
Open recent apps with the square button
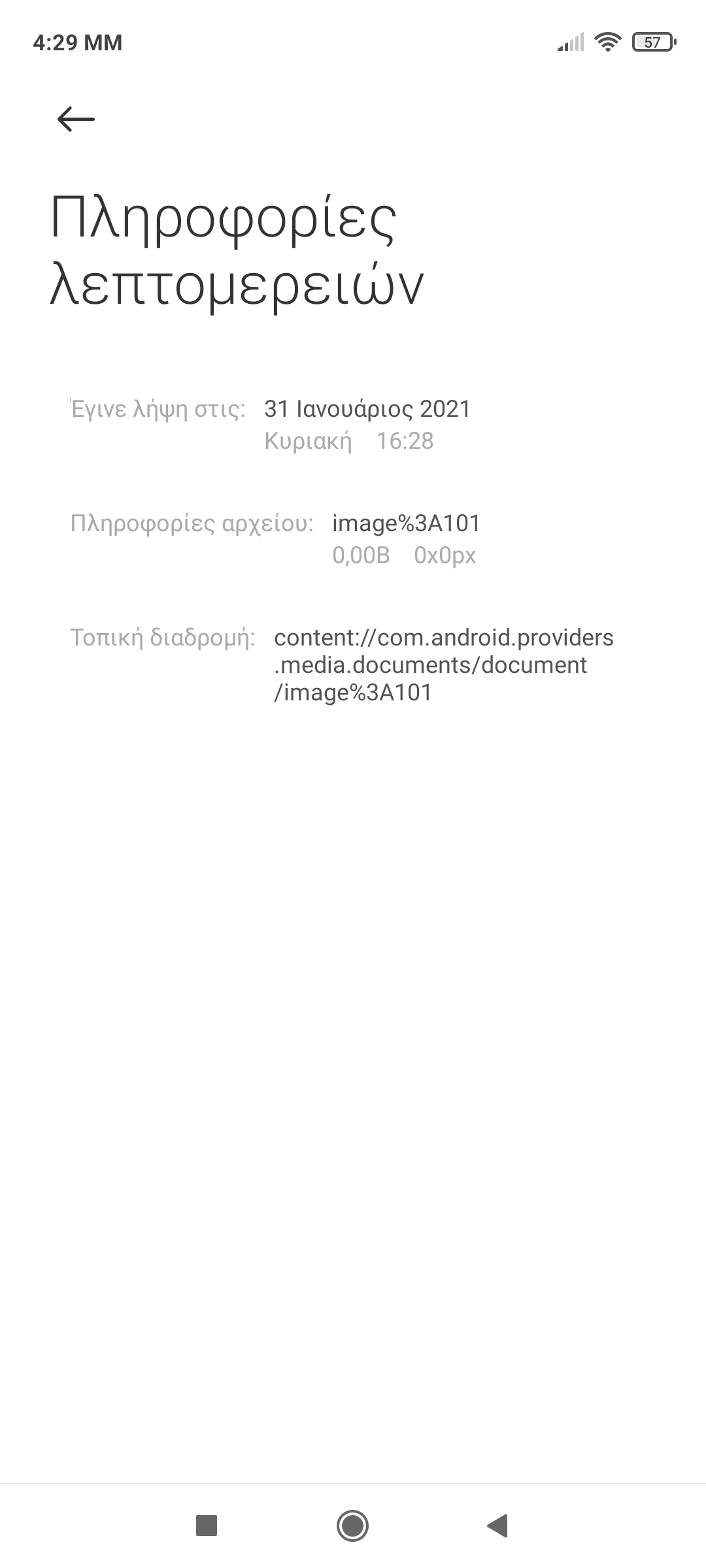click(x=207, y=1526)
